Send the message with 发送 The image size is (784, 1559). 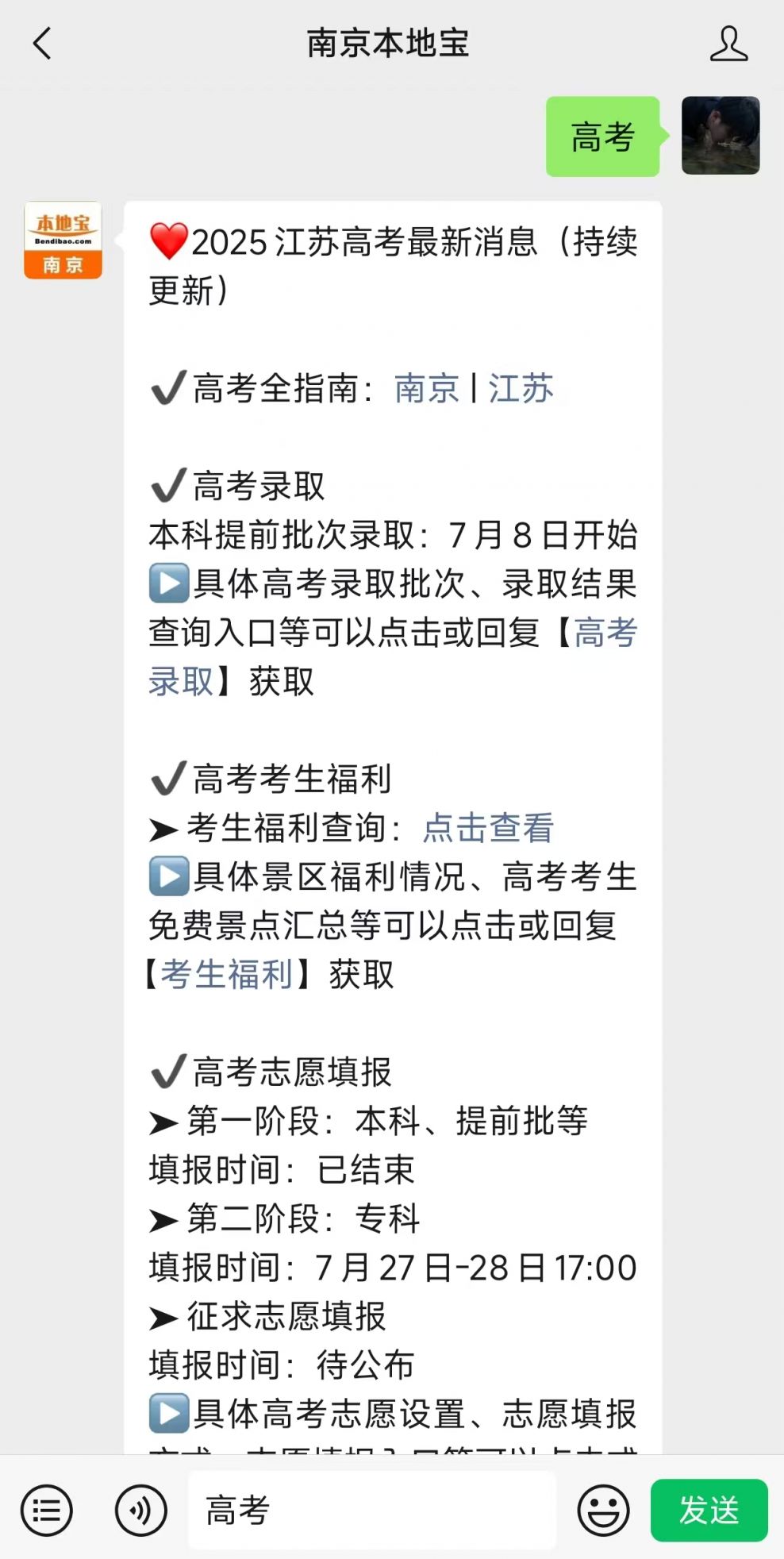[x=709, y=1511]
